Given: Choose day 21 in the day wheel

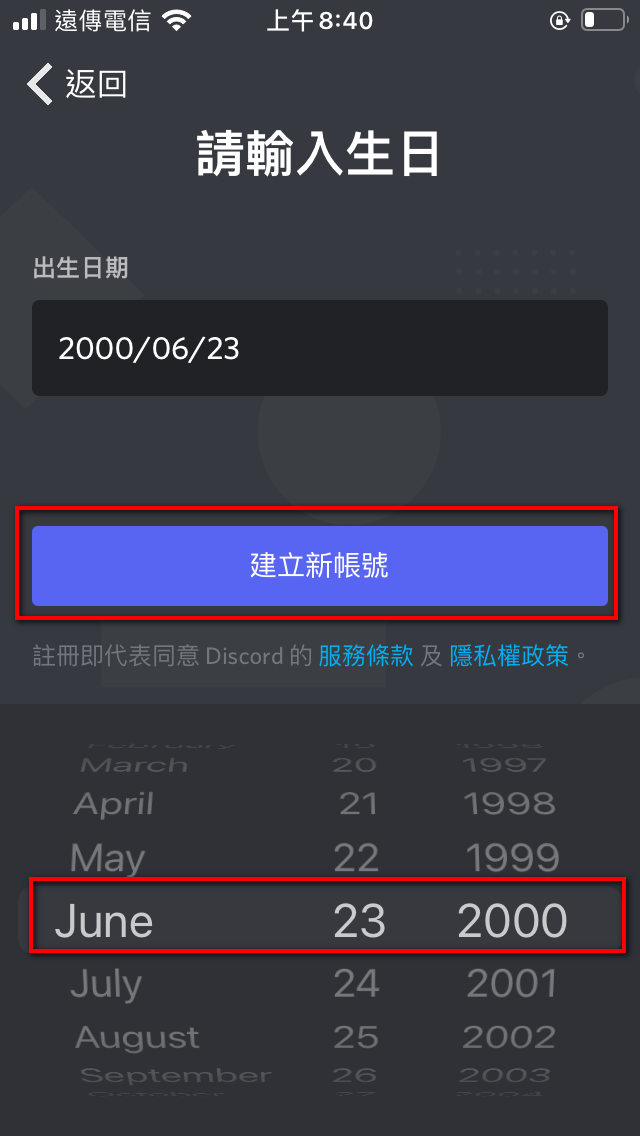Looking at the screenshot, I should coord(358,803).
